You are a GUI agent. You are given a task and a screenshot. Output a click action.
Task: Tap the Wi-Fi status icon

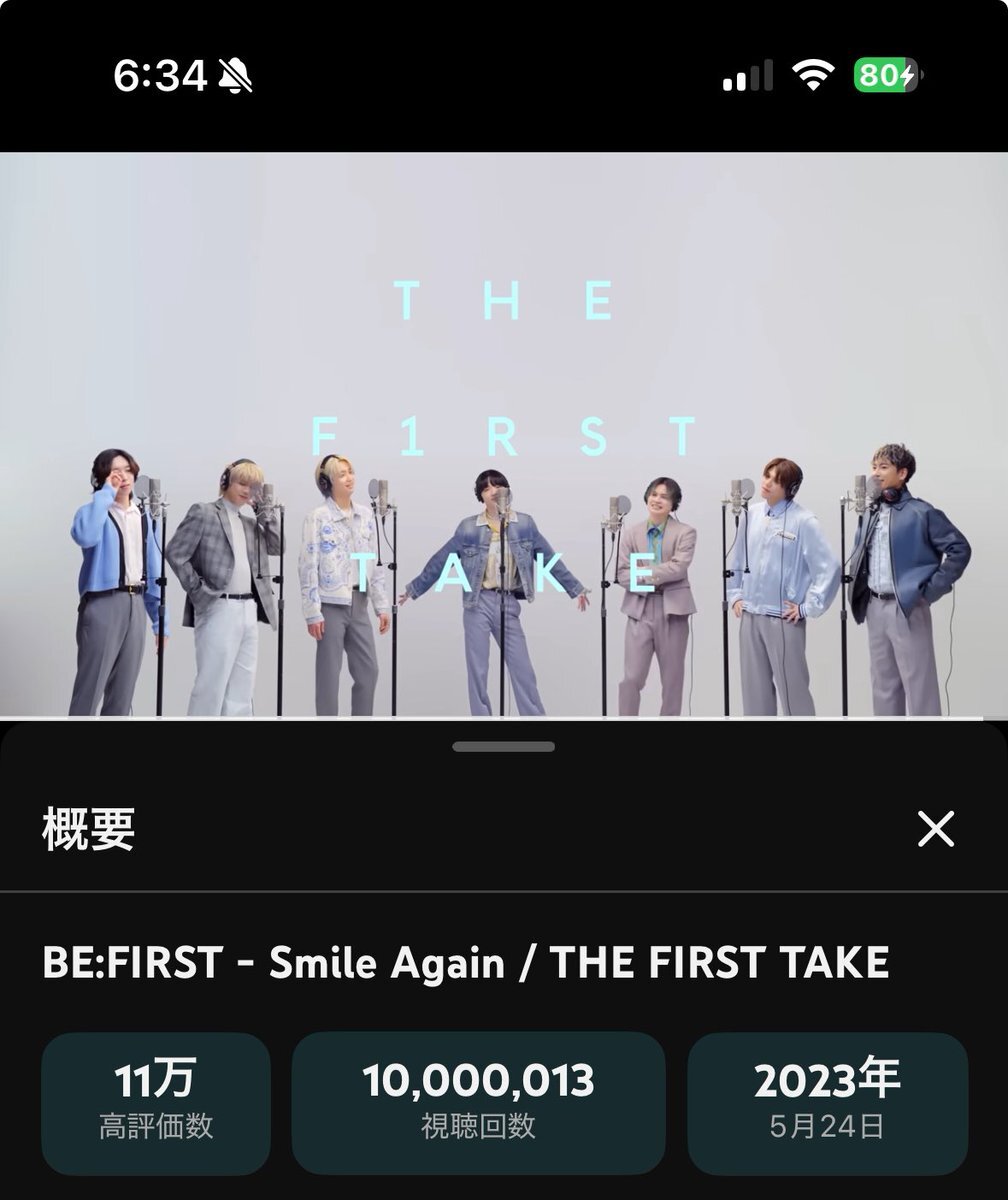[x=812, y=75]
